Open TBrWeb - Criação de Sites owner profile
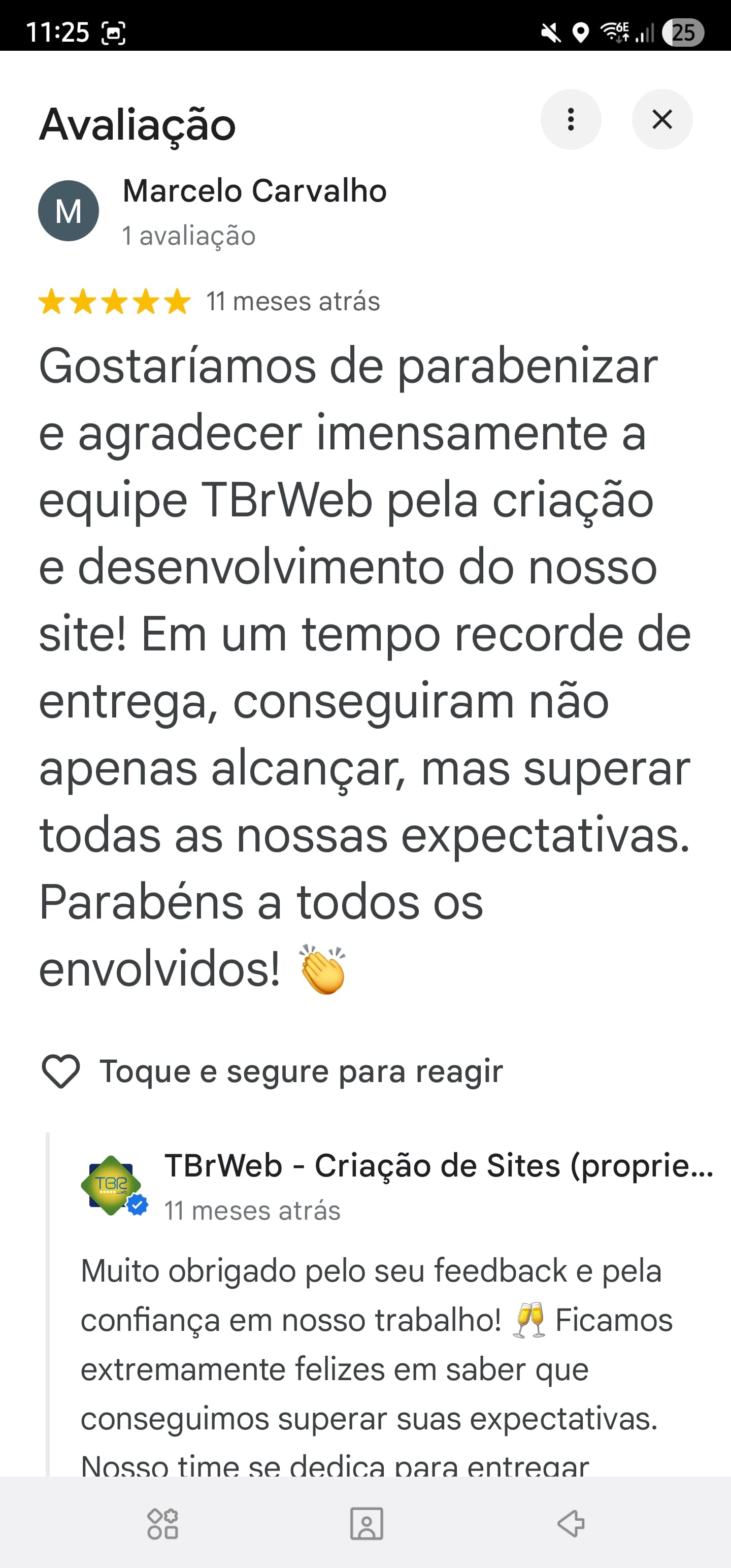The image size is (731, 1568). tap(438, 1166)
